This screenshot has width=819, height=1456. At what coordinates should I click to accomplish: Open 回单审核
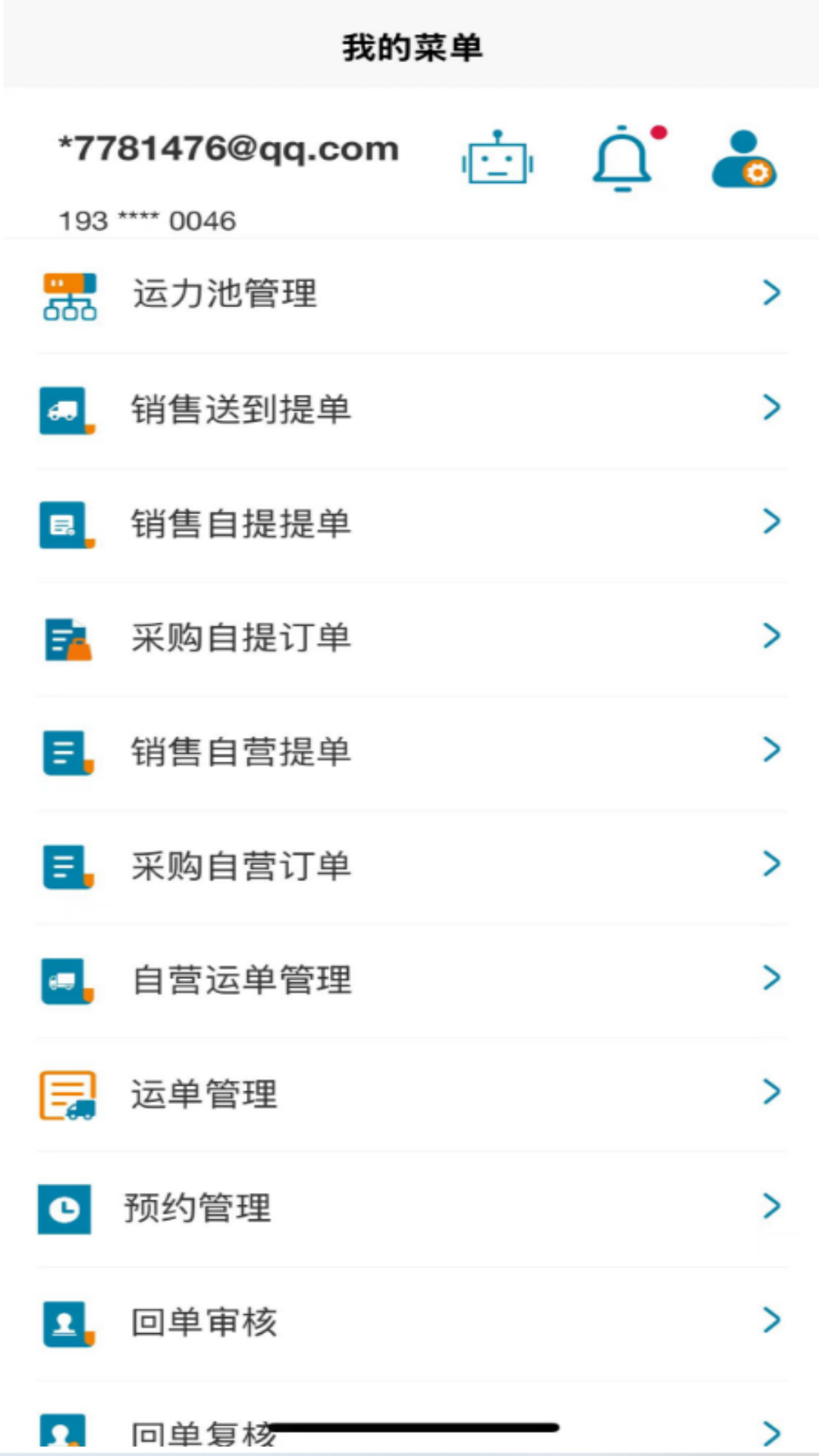(x=409, y=1323)
